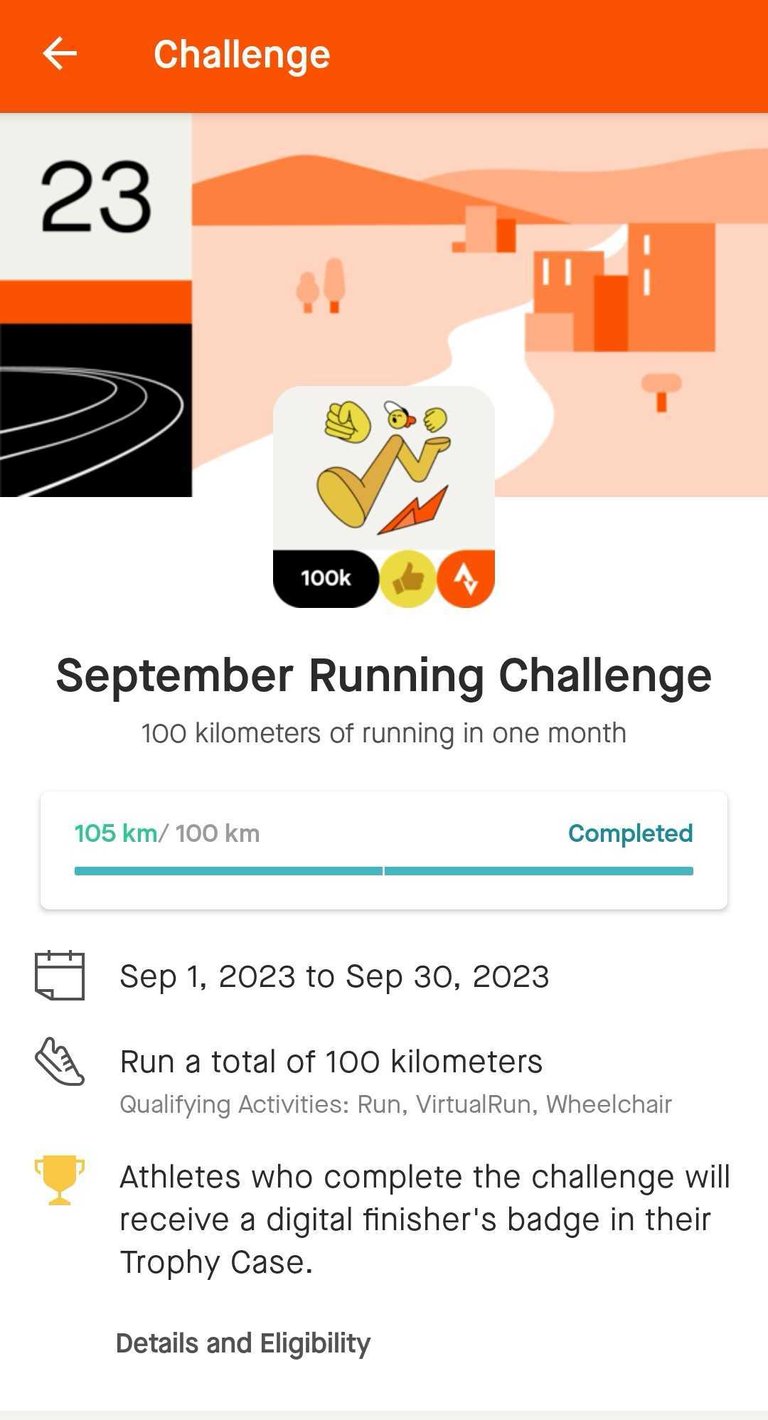Go back from the Challenge screen
Image resolution: width=768 pixels, height=1420 pixels.
point(59,54)
